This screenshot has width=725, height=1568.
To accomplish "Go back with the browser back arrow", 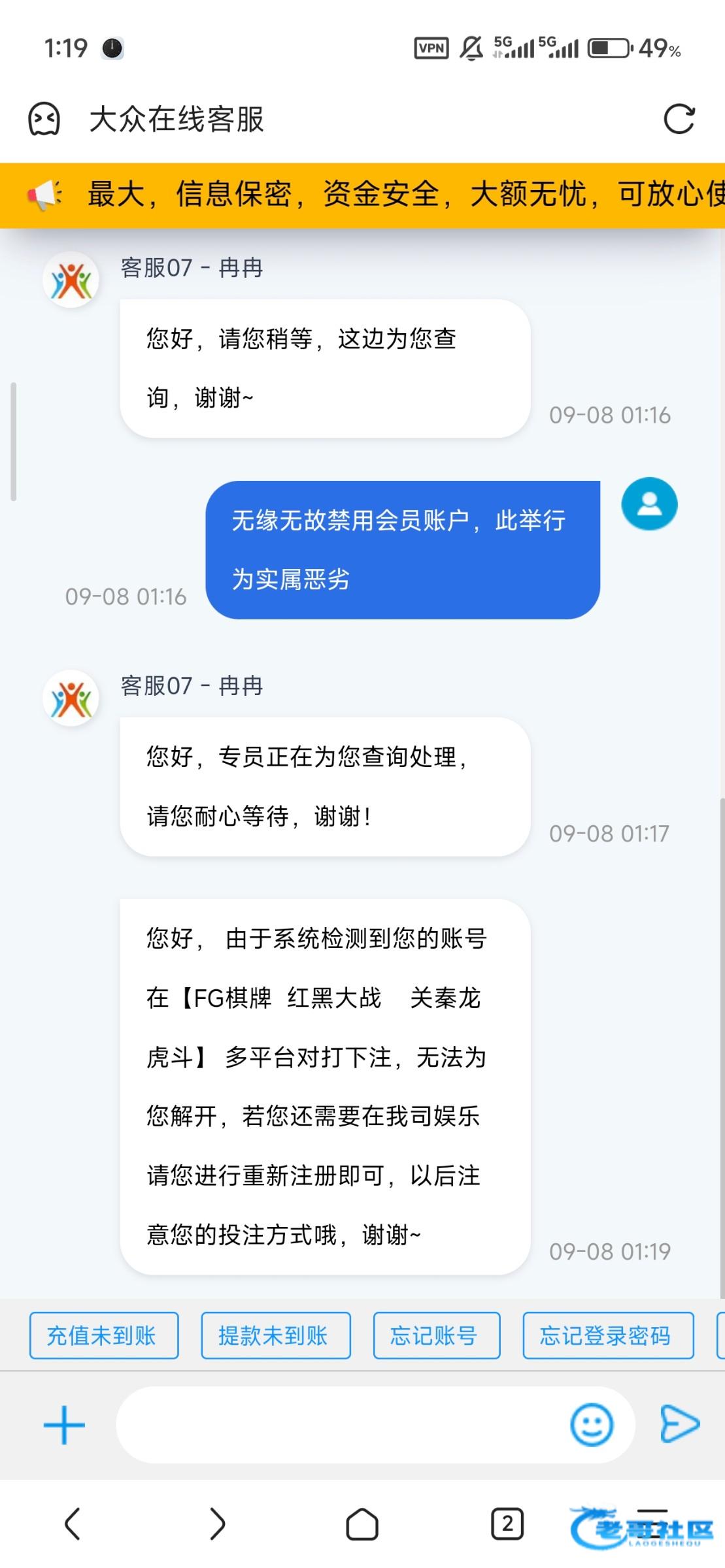I will 73,1524.
